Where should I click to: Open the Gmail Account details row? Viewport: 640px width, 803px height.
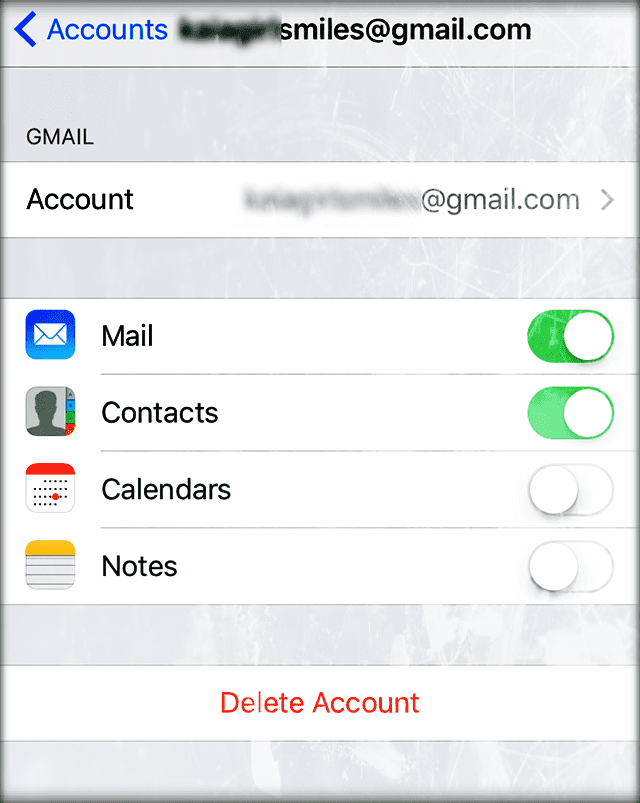(320, 199)
